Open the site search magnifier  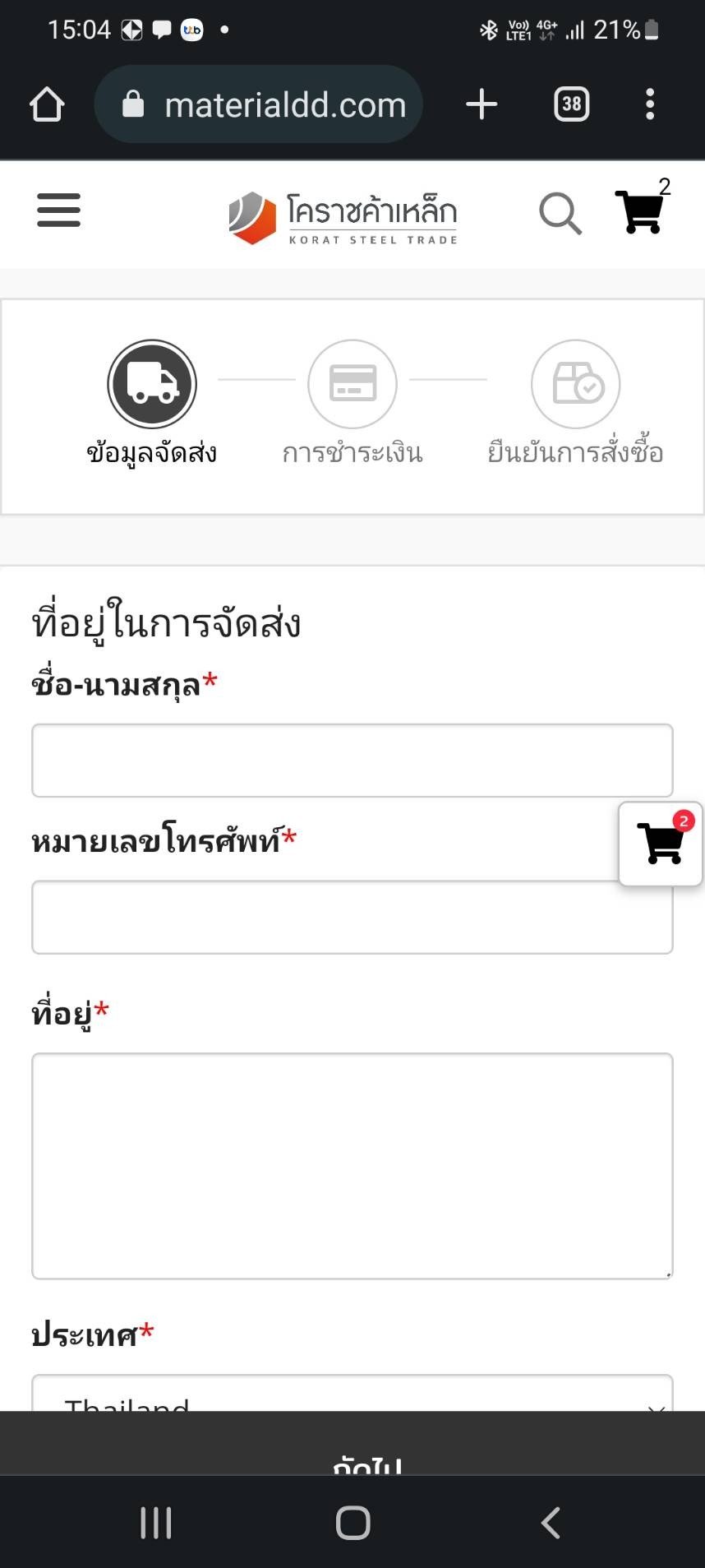[x=560, y=213]
